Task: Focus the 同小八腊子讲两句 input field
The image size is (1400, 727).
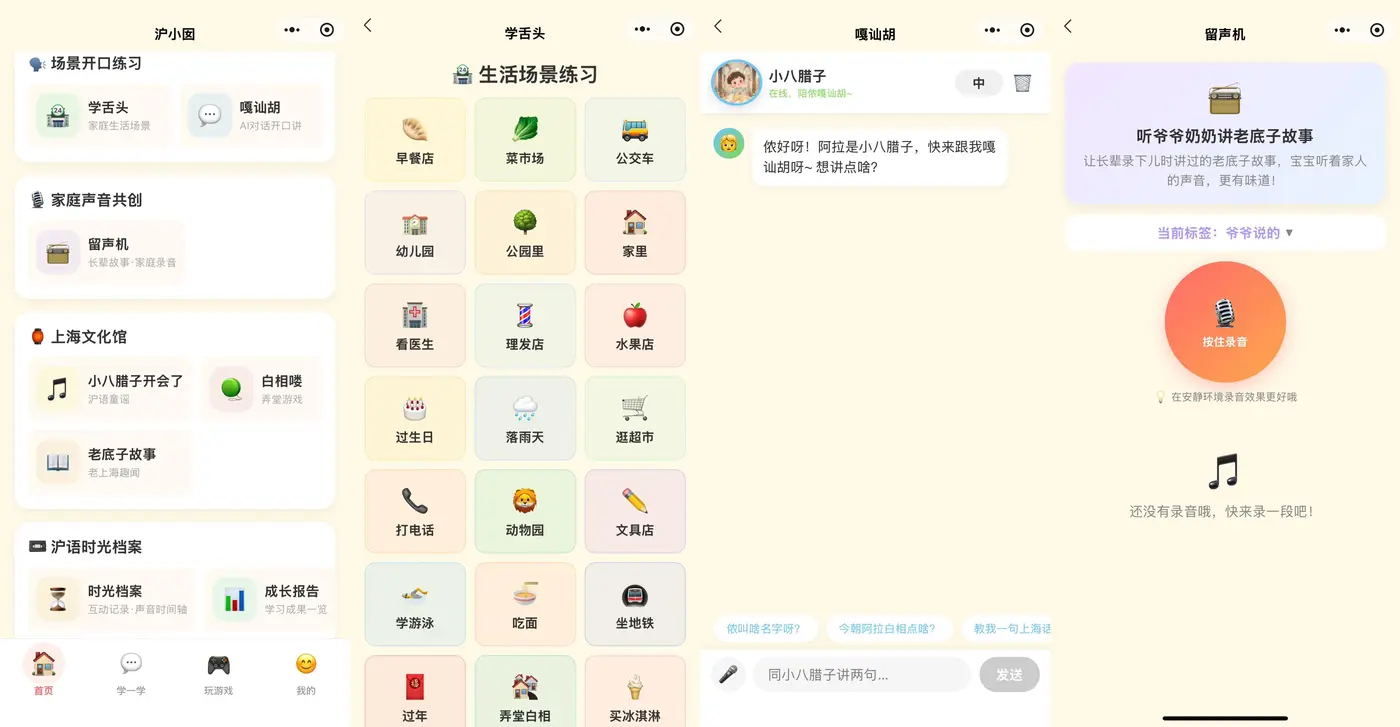Action: tap(862, 674)
